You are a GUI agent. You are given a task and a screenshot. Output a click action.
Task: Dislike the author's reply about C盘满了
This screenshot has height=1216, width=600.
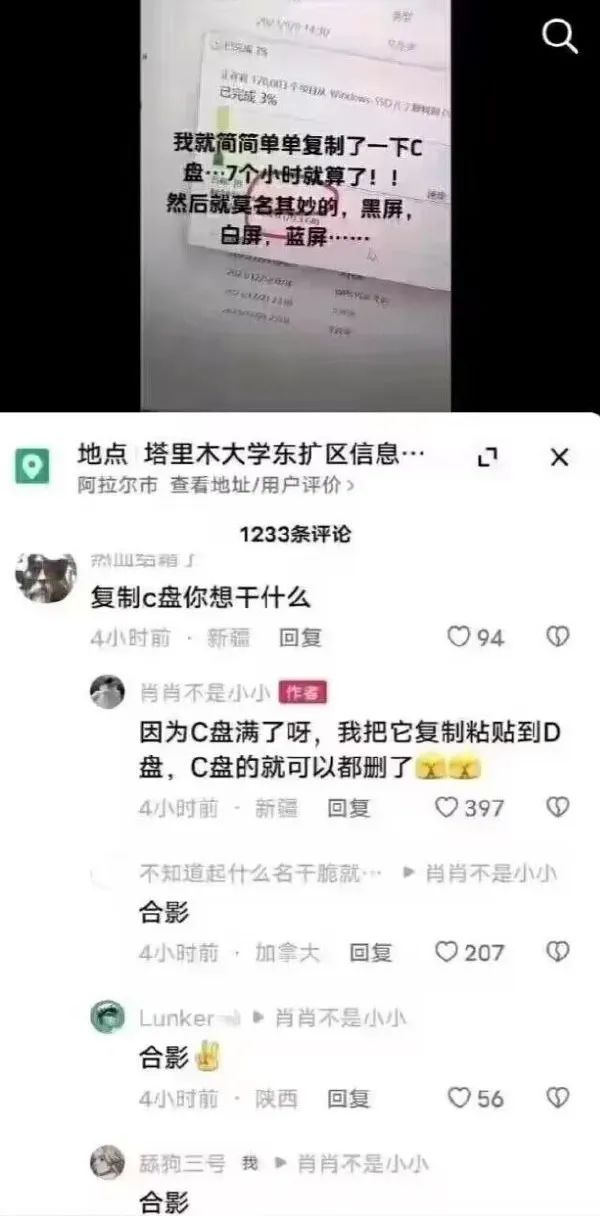pyautogui.click(x=558, y=807)
